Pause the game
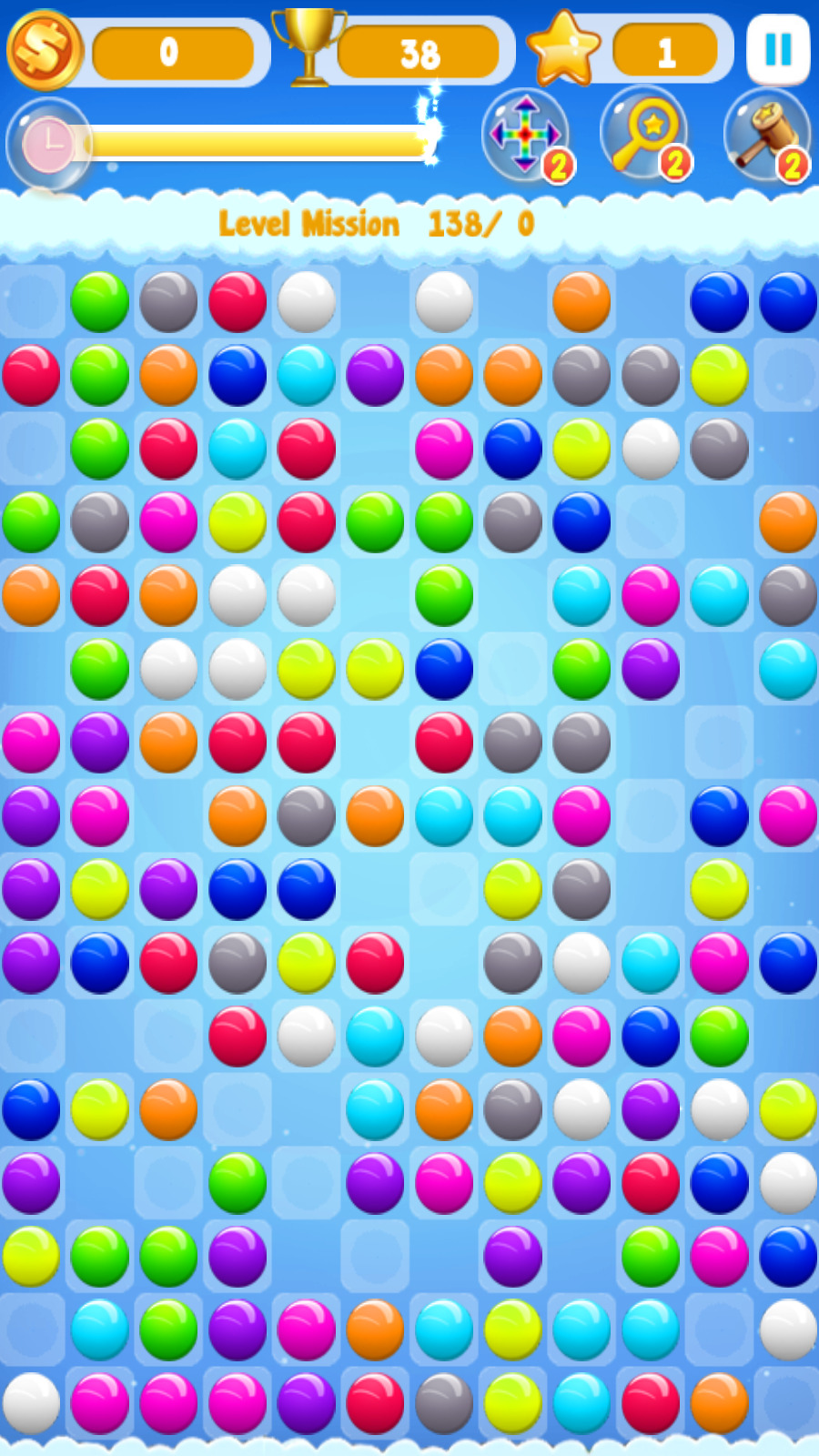 pyautogui.click(x=778, y=49)
